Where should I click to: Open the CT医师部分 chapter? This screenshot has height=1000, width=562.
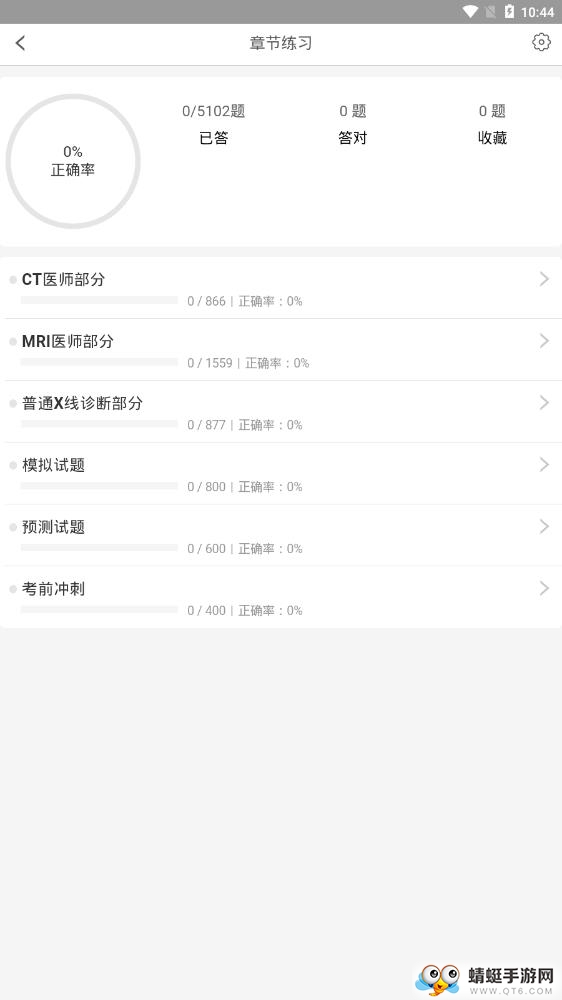coord(281,288)
